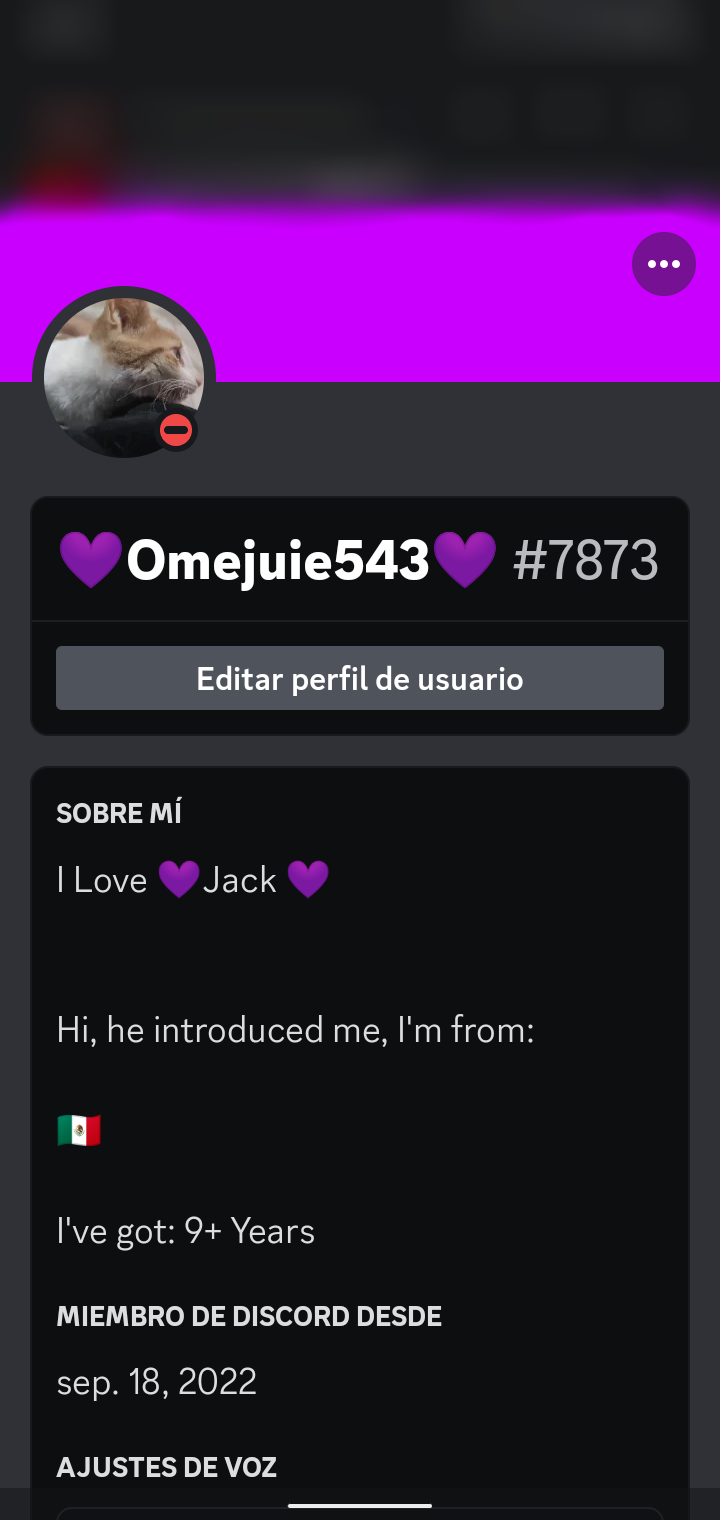This screenshot has width=720, height=1520.
Task: Open the three-dot overflow menu on the banner
Action: click(x=664, y=264)
